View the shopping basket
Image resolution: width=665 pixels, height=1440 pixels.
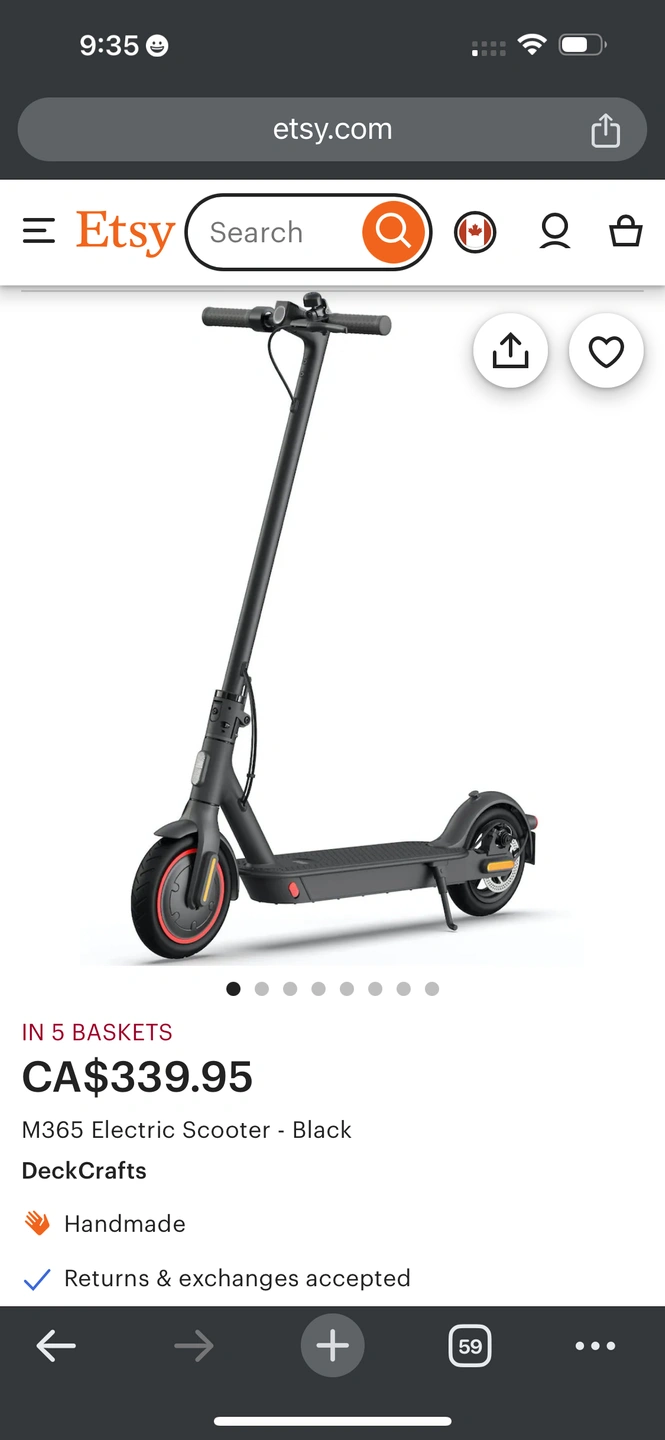click(626, 232)
